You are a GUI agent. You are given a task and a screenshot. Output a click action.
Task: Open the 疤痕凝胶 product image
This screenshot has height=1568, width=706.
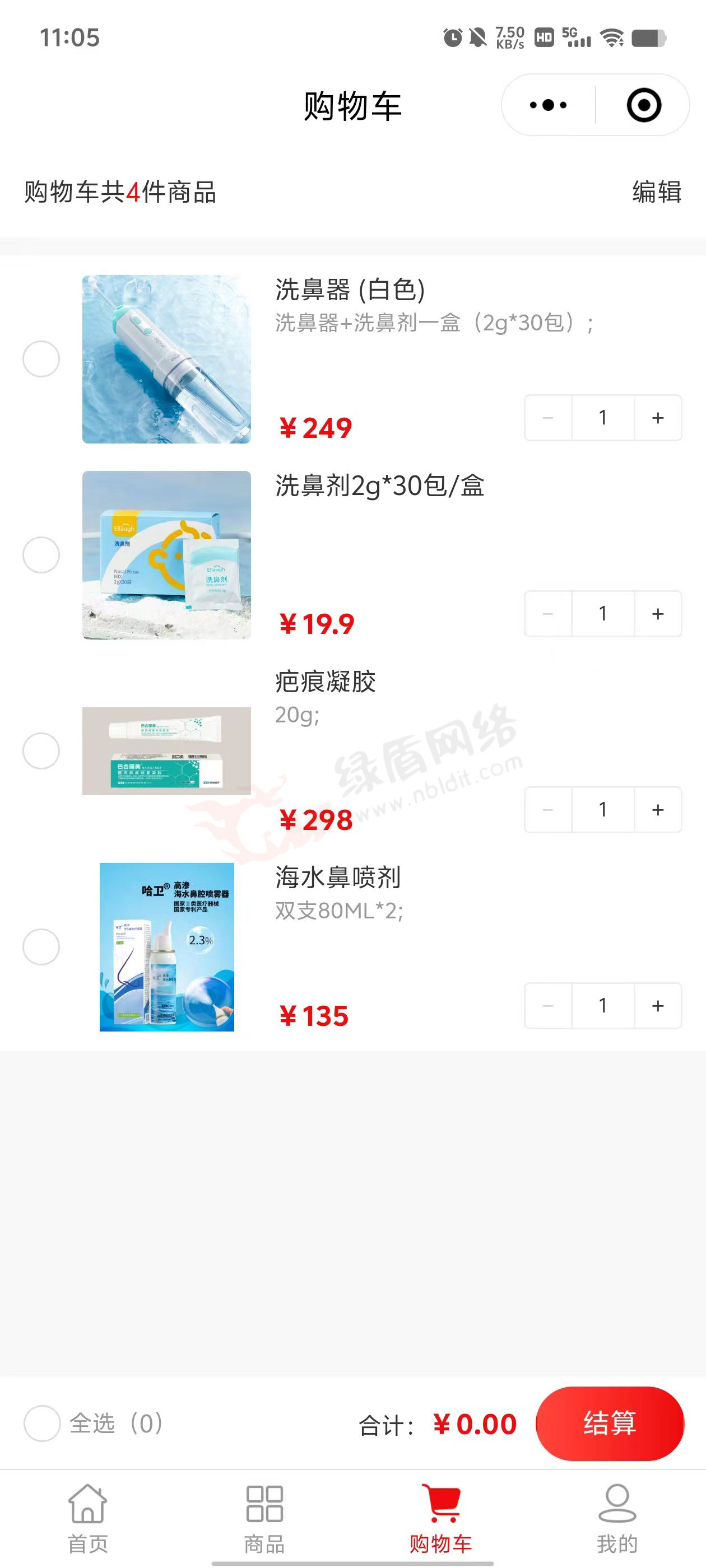tap(166, 750)
